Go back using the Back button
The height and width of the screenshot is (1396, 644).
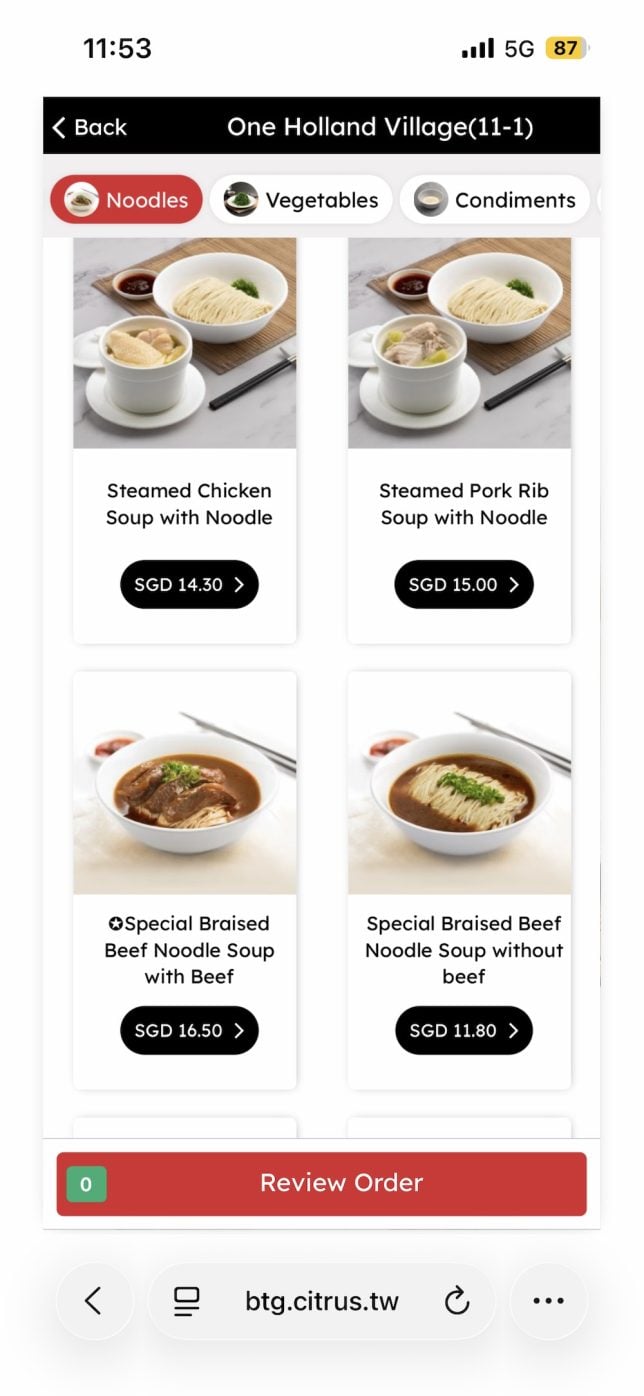pos(89,127)
